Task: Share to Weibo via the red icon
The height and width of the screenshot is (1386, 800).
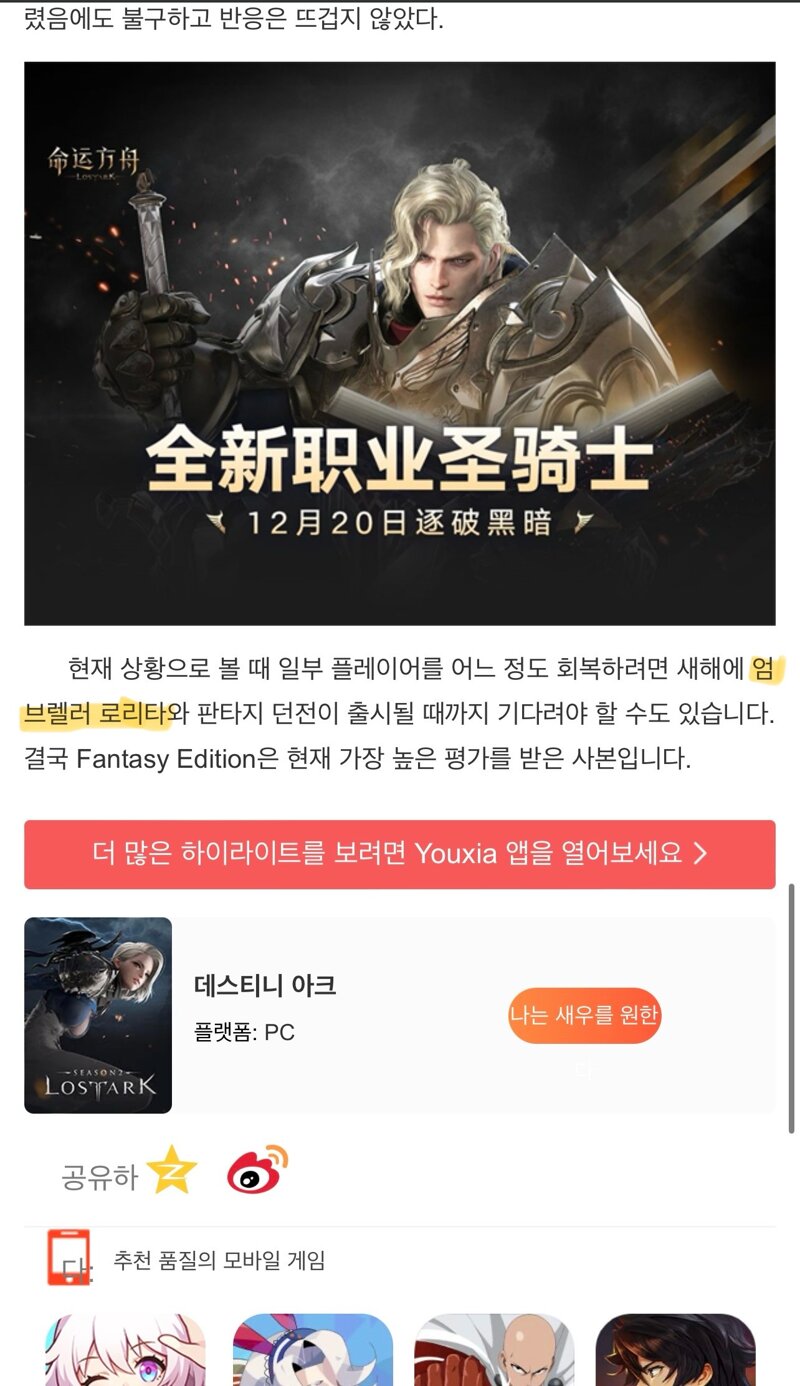Action: coord(257,1171)
